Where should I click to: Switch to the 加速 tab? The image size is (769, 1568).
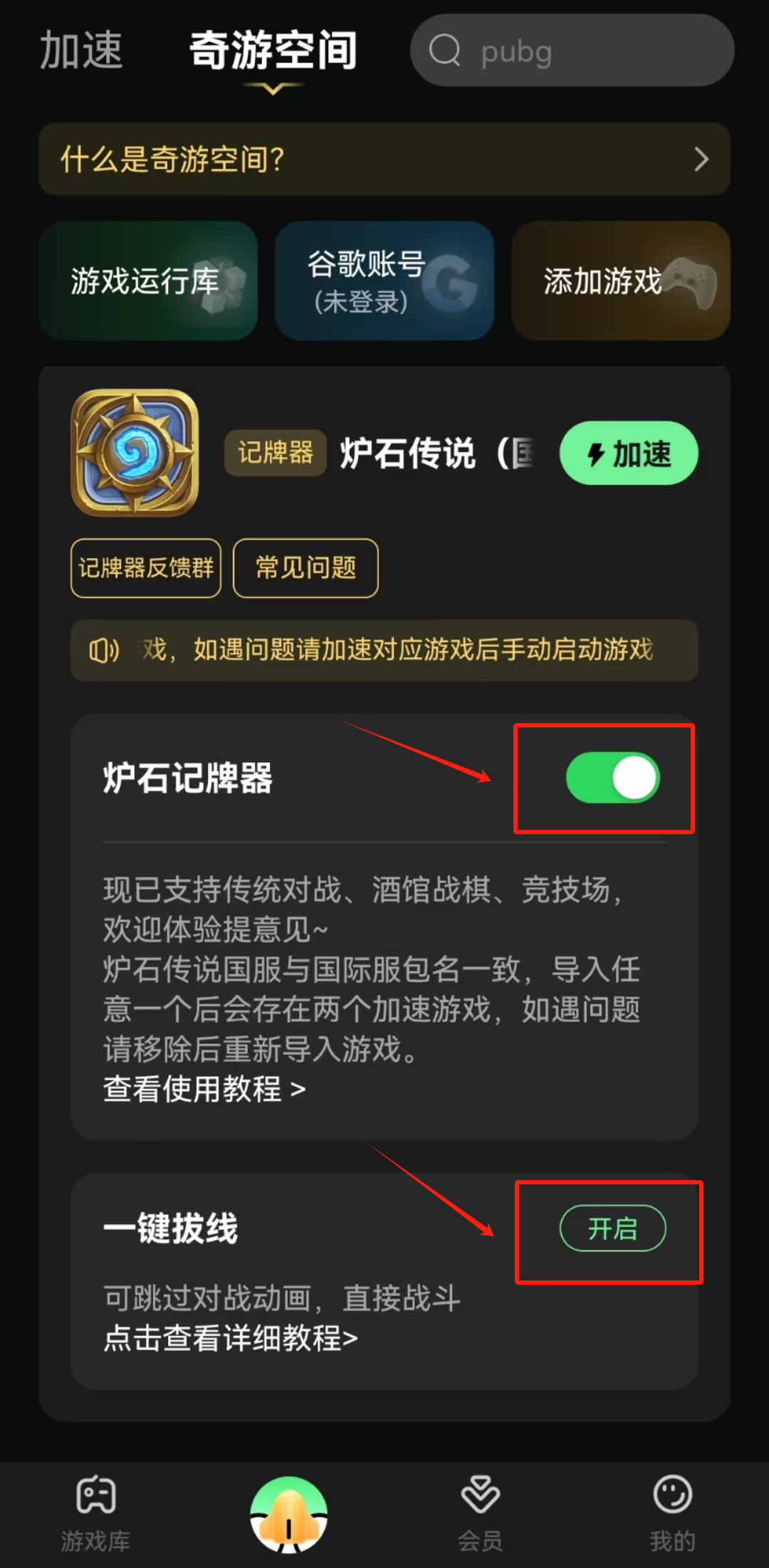[x=81, y=51]
